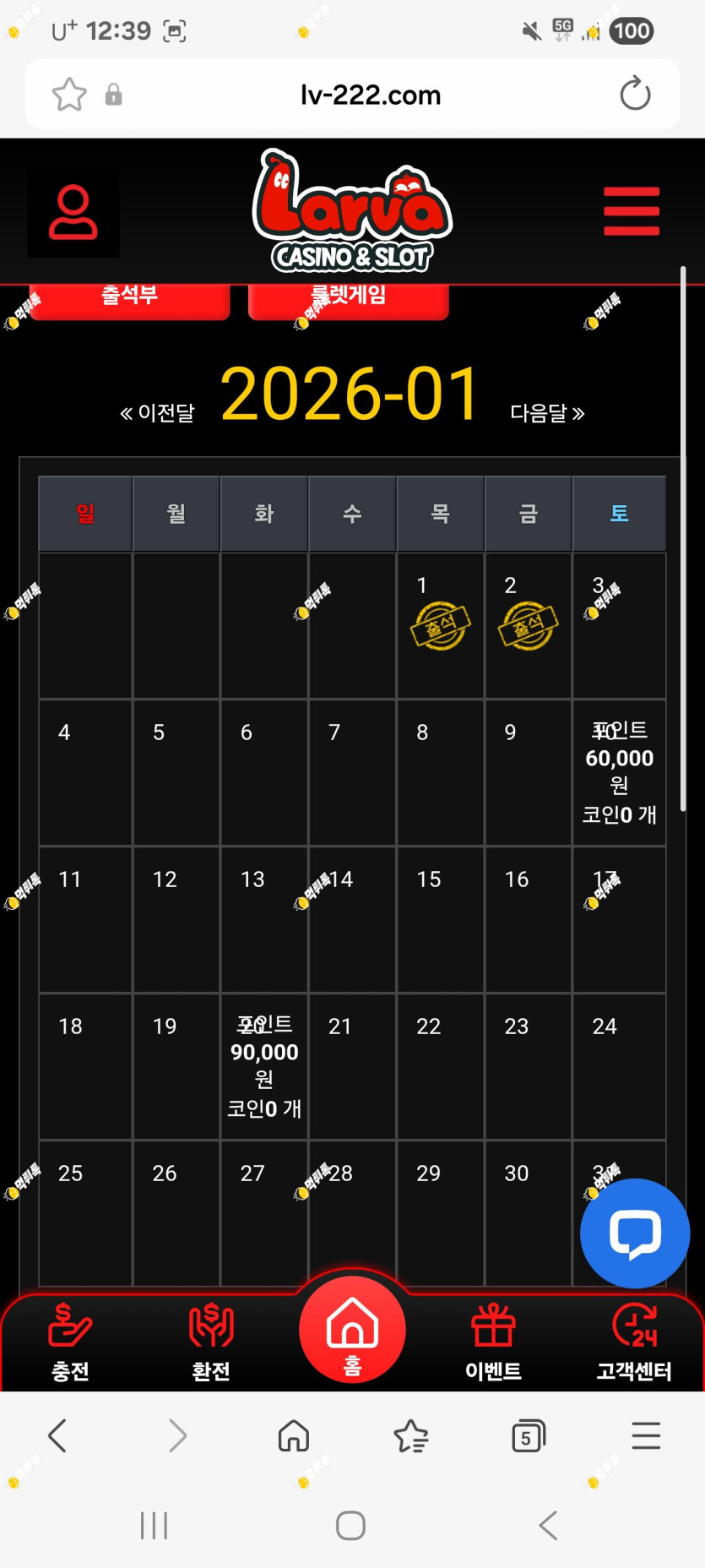
Task: Open the red hamburger menu
Action: (x=631, y=211)
